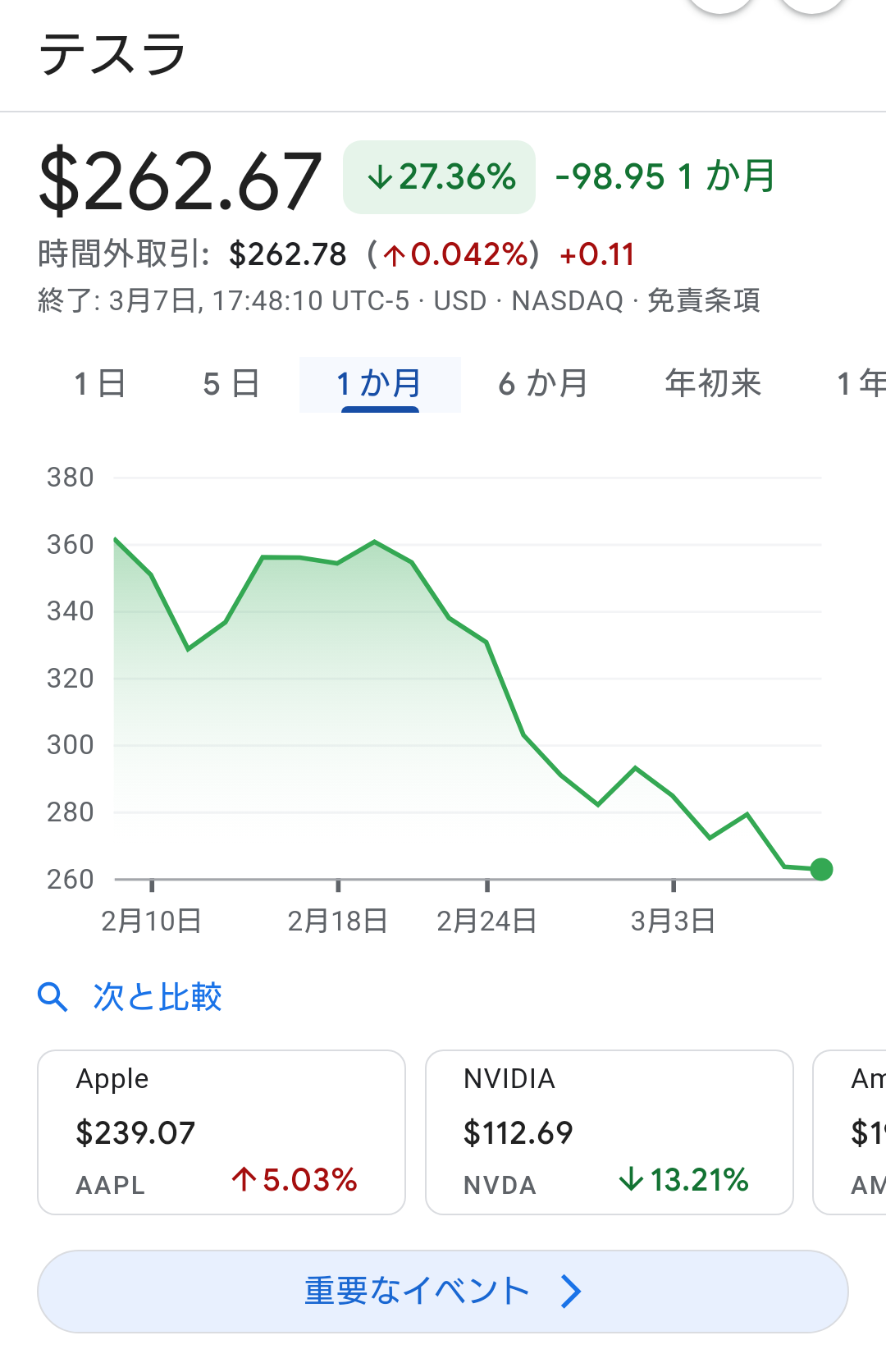886x1372 pixels.
Task: Select the 1年 range tab
Action: pos(860,384)
